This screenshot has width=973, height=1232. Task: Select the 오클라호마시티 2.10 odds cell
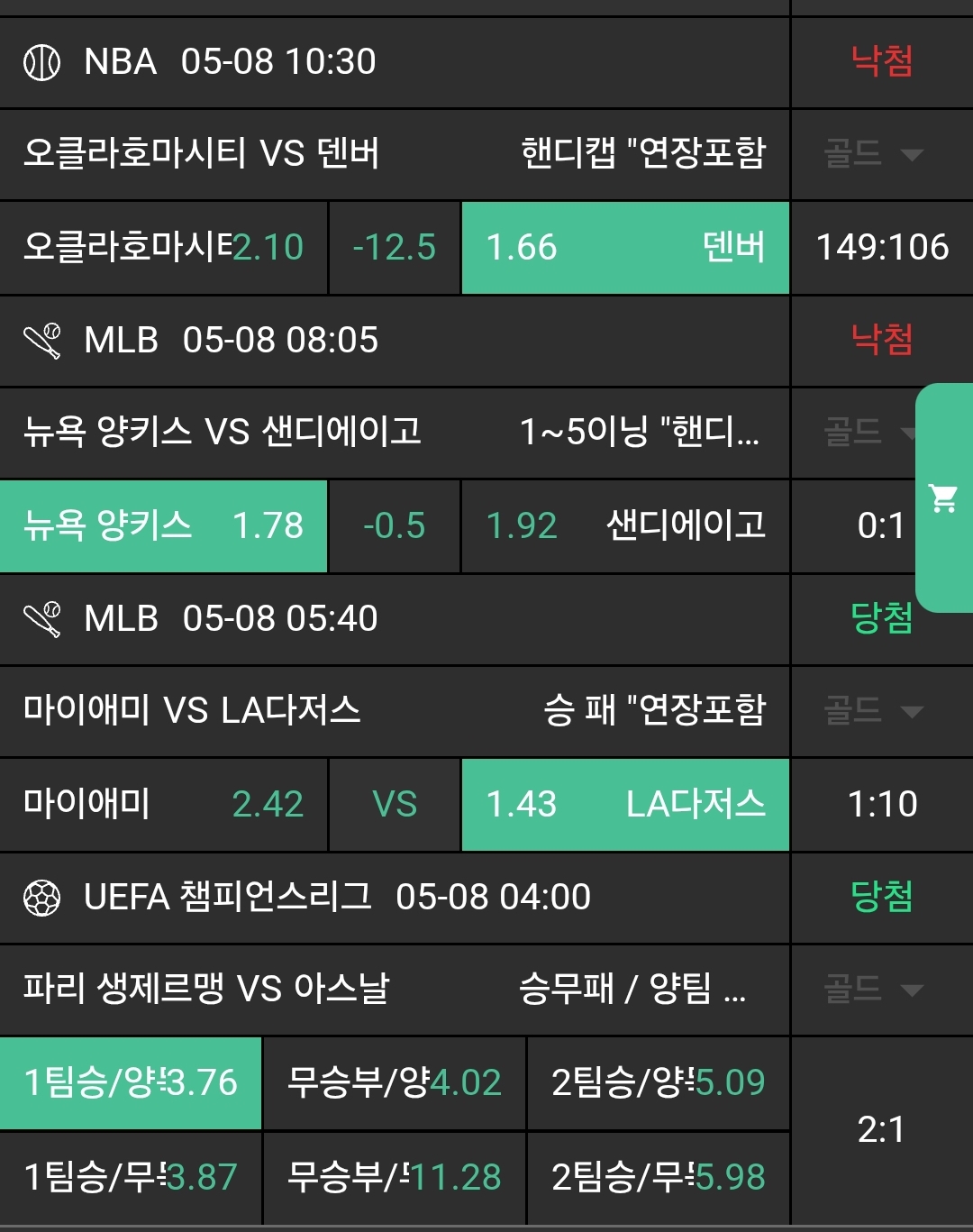pyautogui.click(x=163, y=247)
